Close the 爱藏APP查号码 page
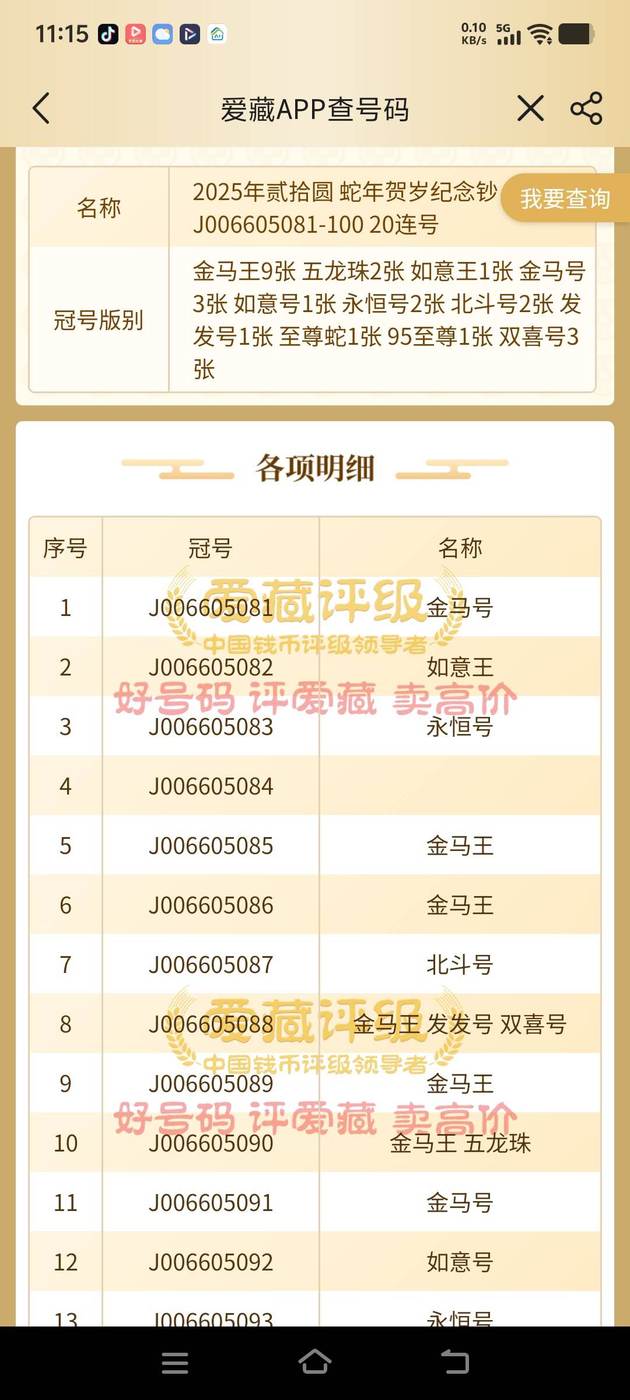The image size is (630, 1400). coord(530,109)
